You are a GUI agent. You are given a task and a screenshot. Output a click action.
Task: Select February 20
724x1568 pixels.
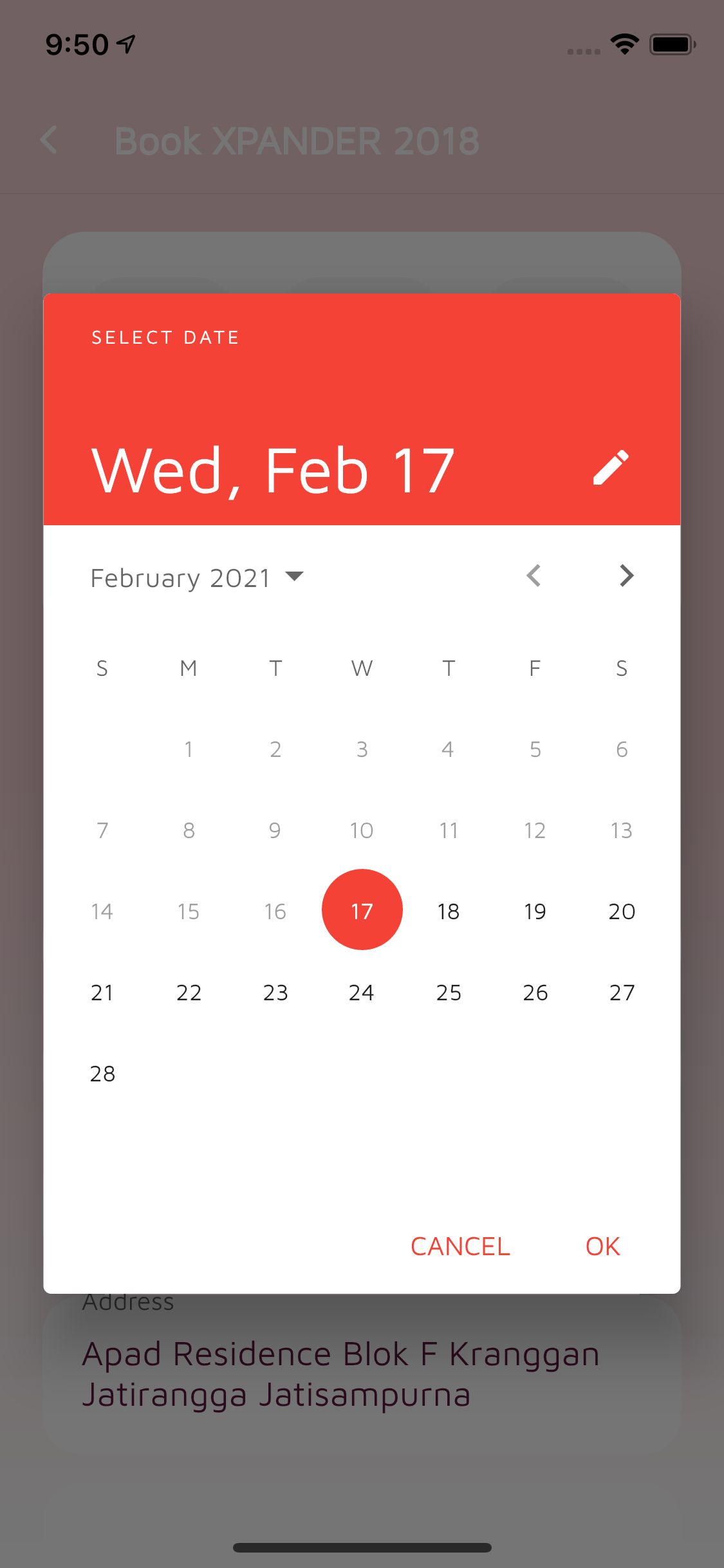coord(622,911)
